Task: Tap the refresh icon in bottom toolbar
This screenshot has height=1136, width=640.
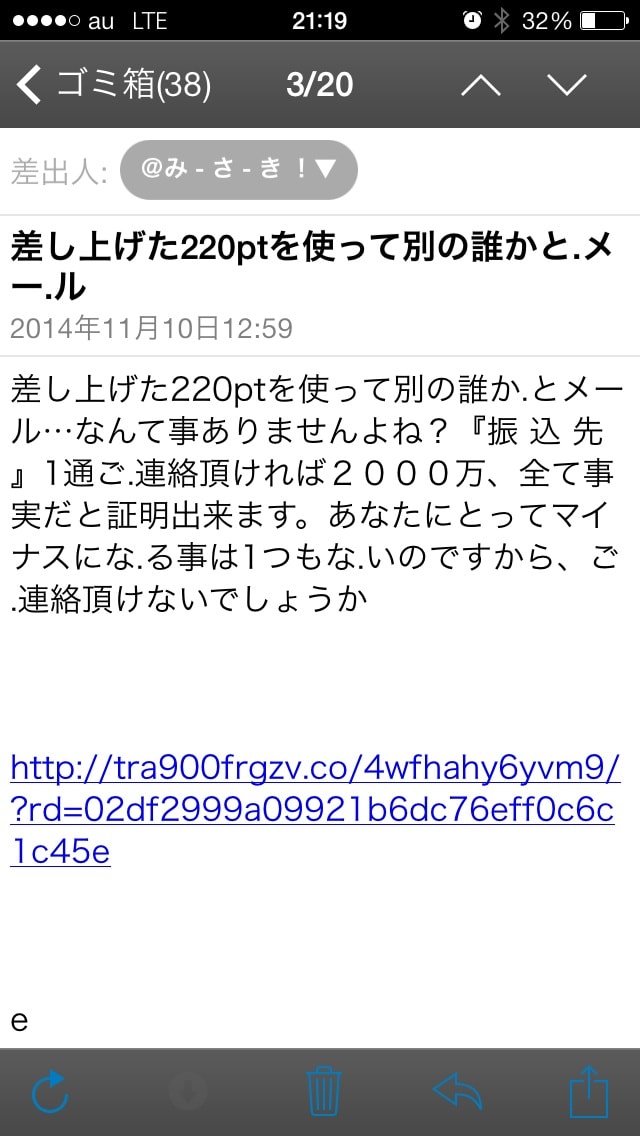Action: [x=51, y=1091]
